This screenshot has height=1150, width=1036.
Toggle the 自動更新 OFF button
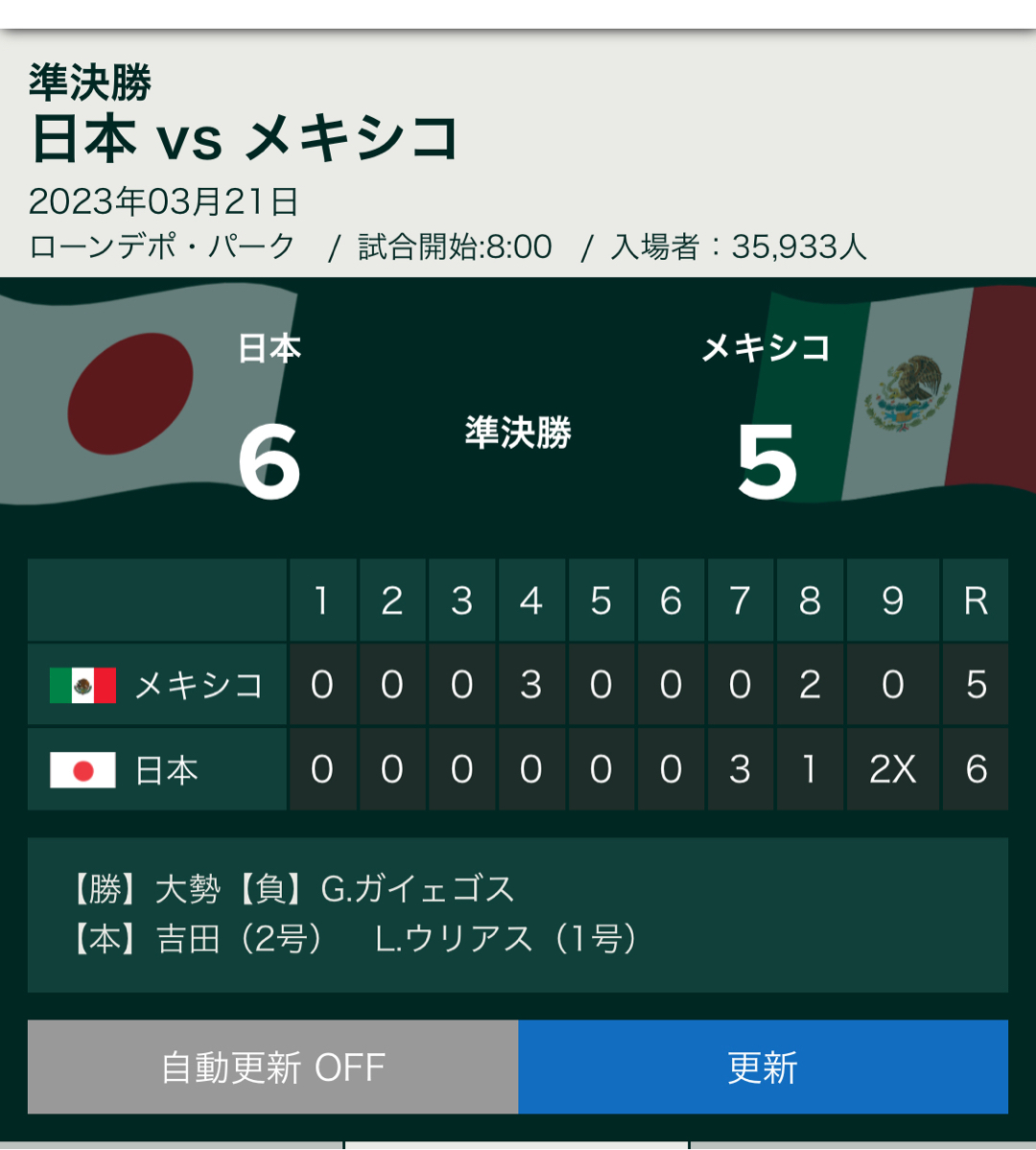[x=272, y=1067]
